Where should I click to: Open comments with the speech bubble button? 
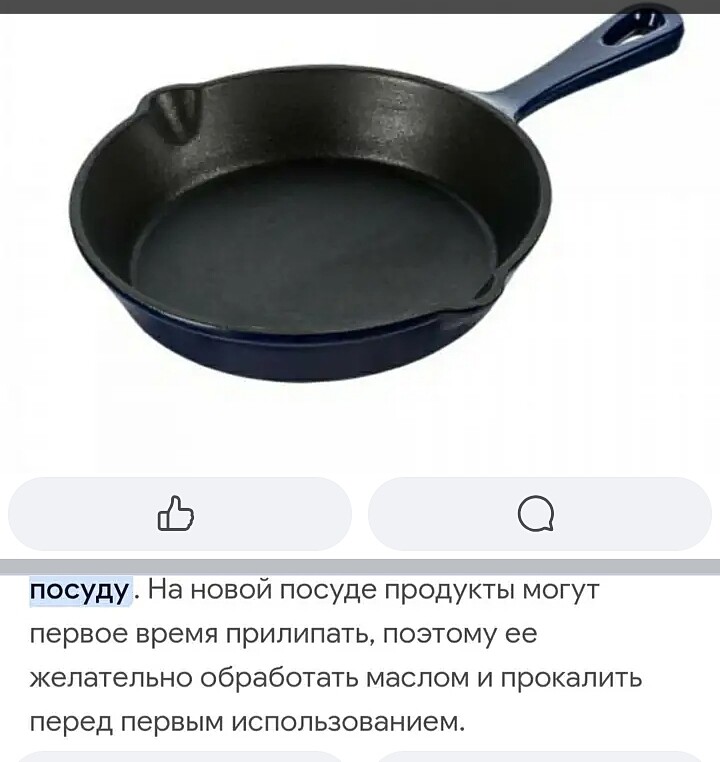(537, 514)
